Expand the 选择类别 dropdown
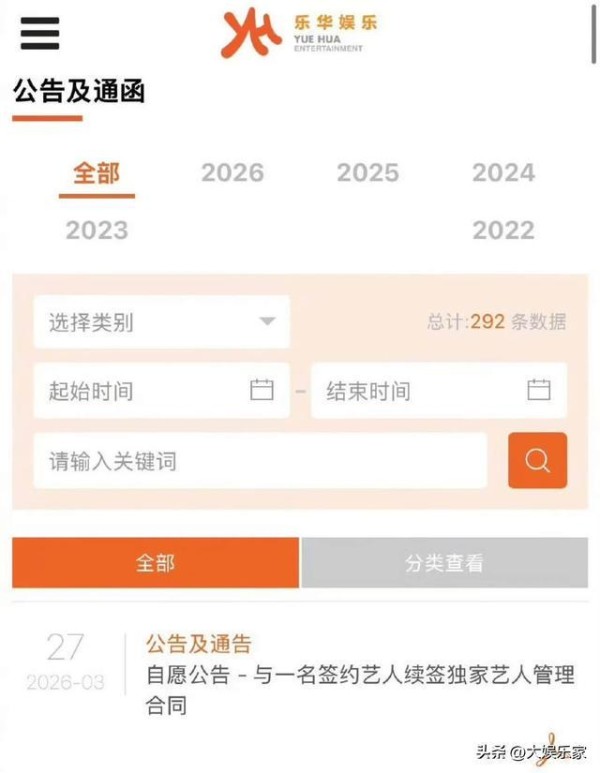The width and height of the screenshot is (600, 773). pyautogui.click(x=161, y=322)
